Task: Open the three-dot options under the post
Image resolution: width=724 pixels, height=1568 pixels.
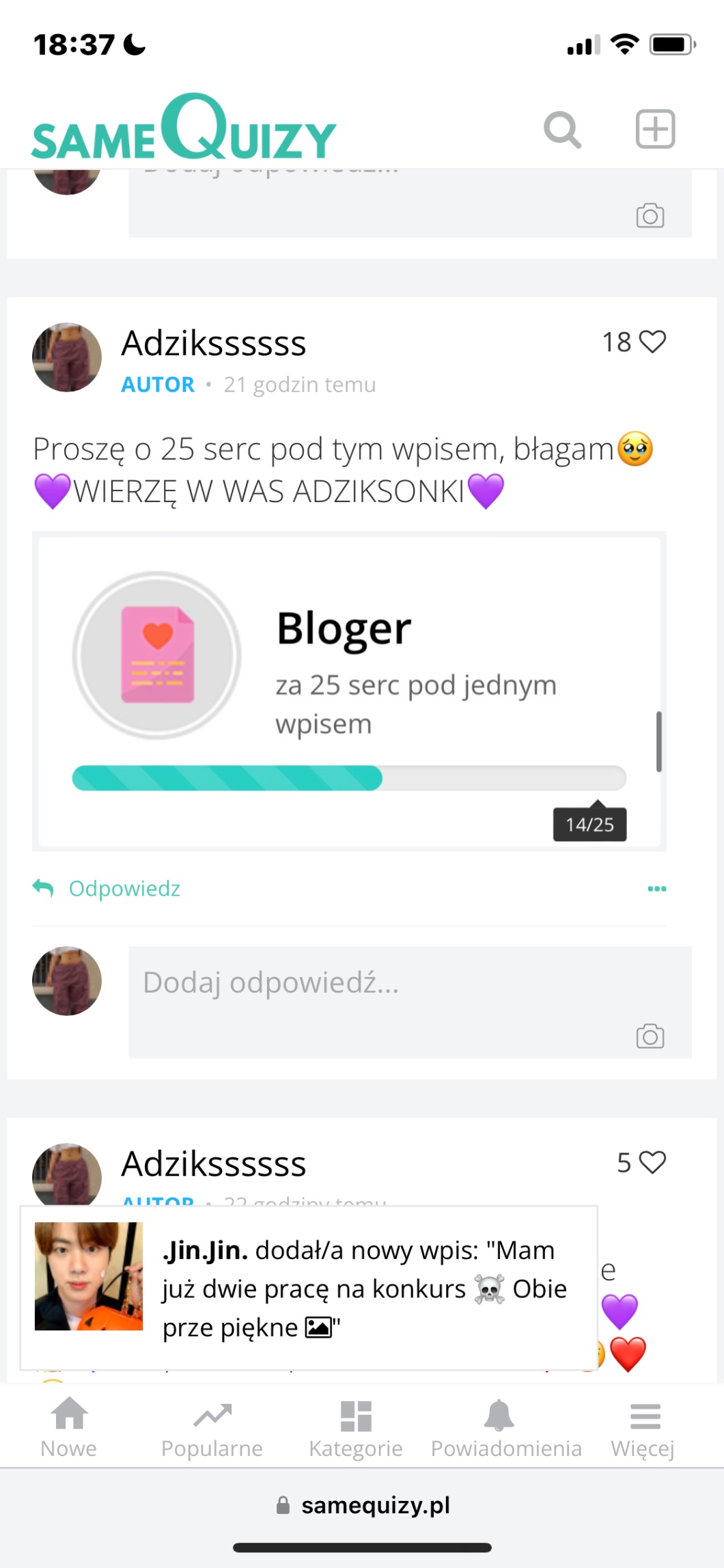Action: click(x=656, y=888)
